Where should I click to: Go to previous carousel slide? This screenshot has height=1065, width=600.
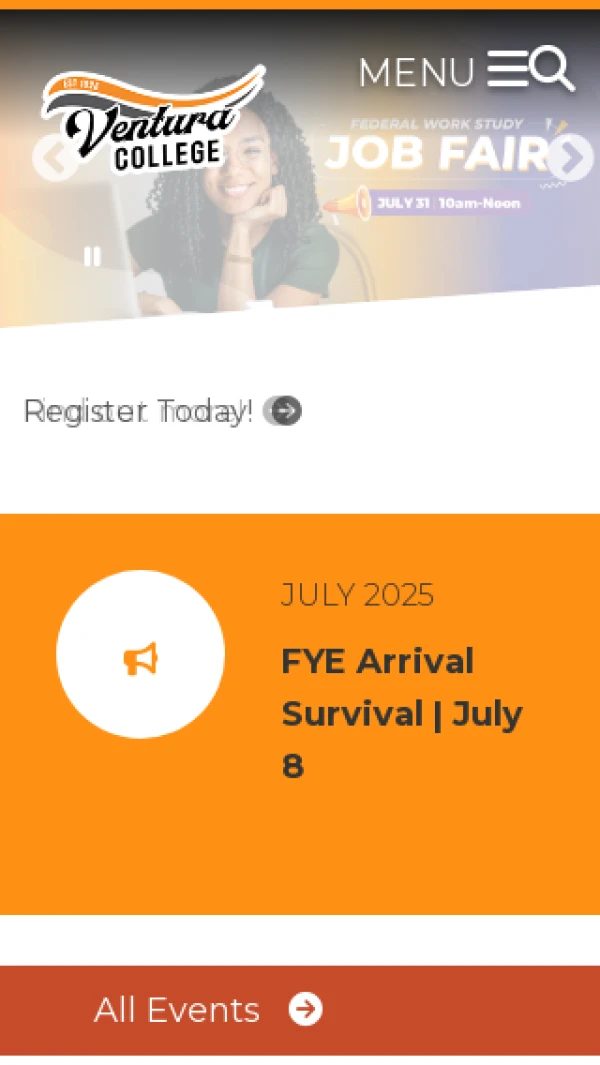coord(53,158)
